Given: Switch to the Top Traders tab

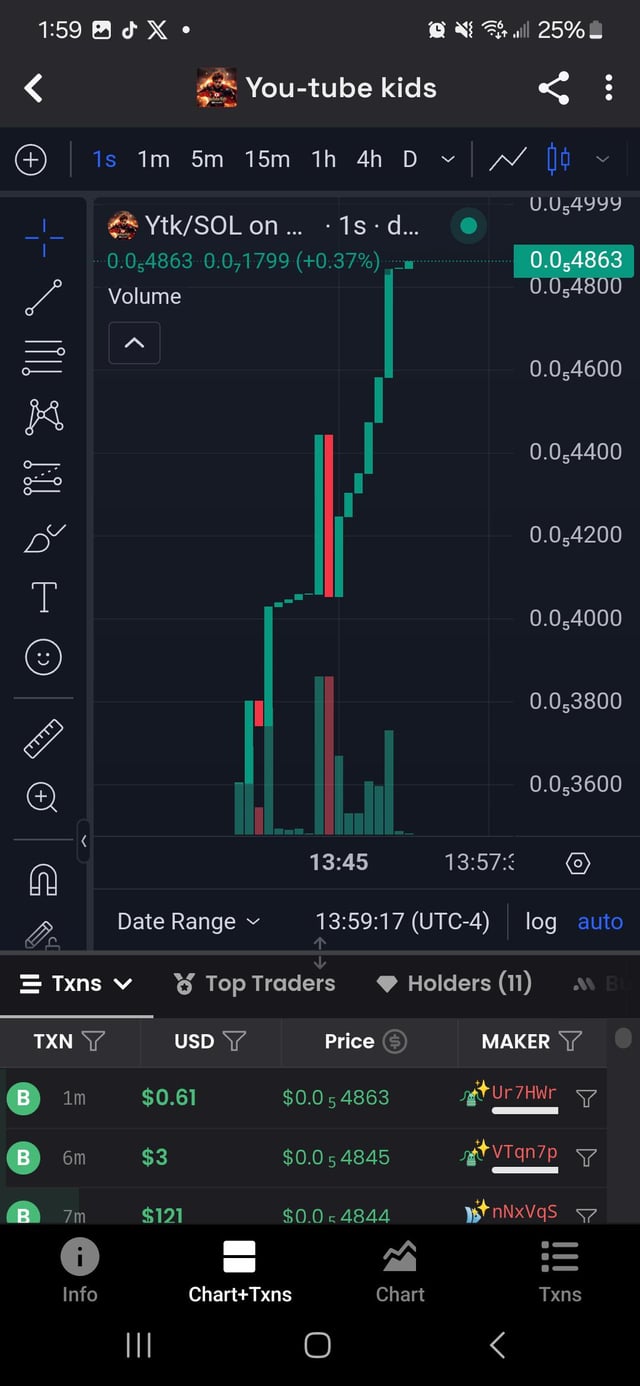Looking at the screenshot, I should tap(254, 984).
